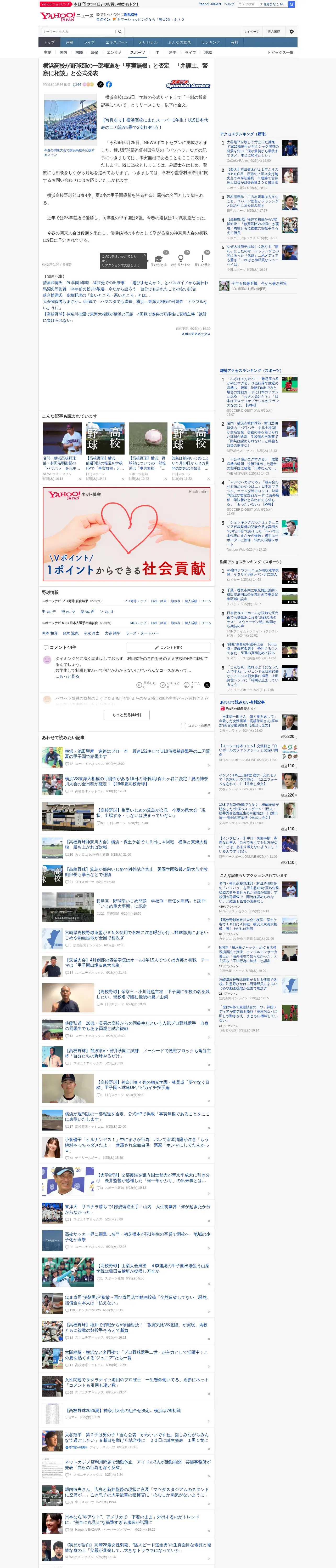
Task: Share the article on X
Action: (x=101, y=85)
